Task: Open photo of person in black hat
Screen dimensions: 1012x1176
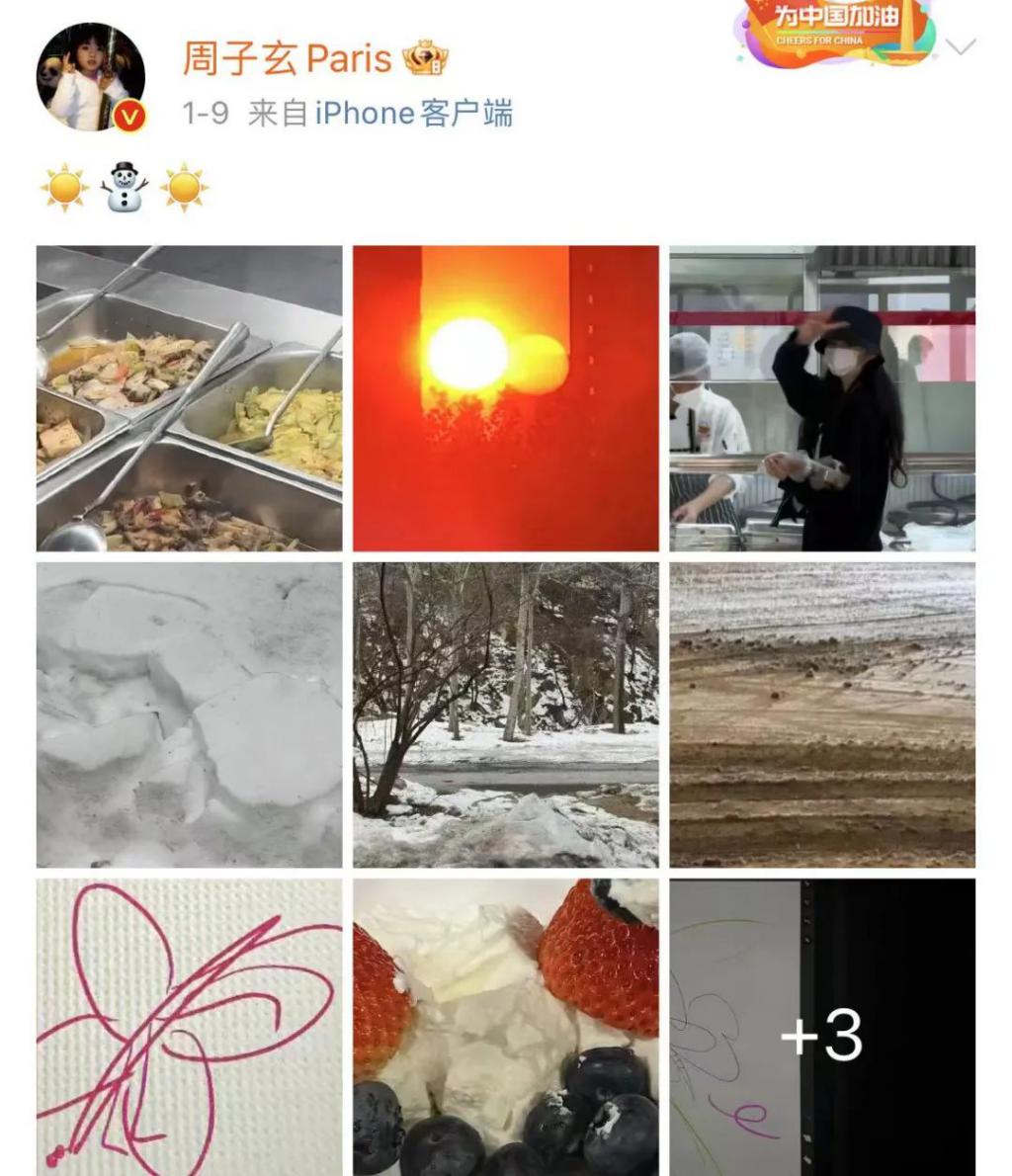Action: [x=822, y=398]
